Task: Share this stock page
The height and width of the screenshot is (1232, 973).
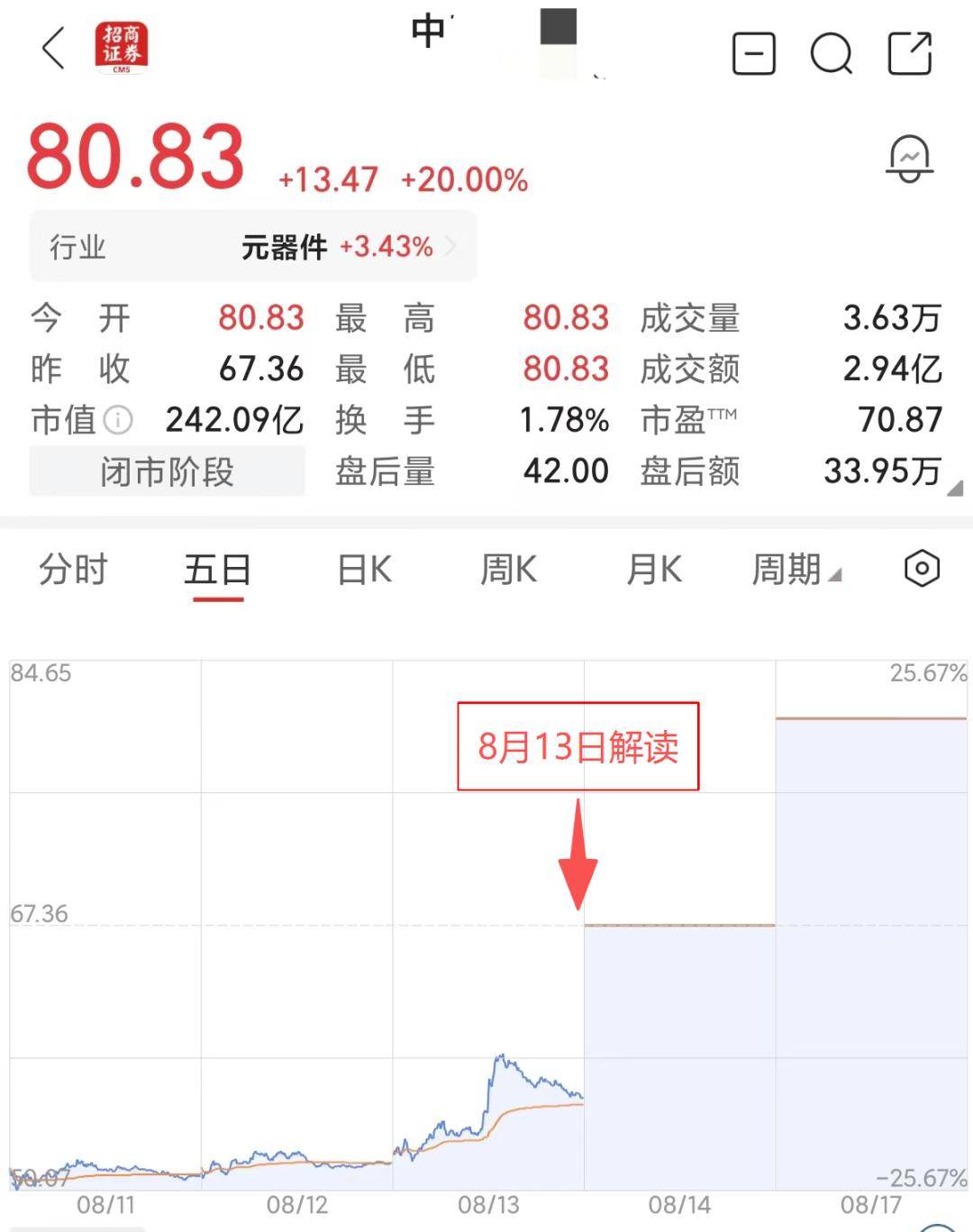Action: tap(910, 52)
